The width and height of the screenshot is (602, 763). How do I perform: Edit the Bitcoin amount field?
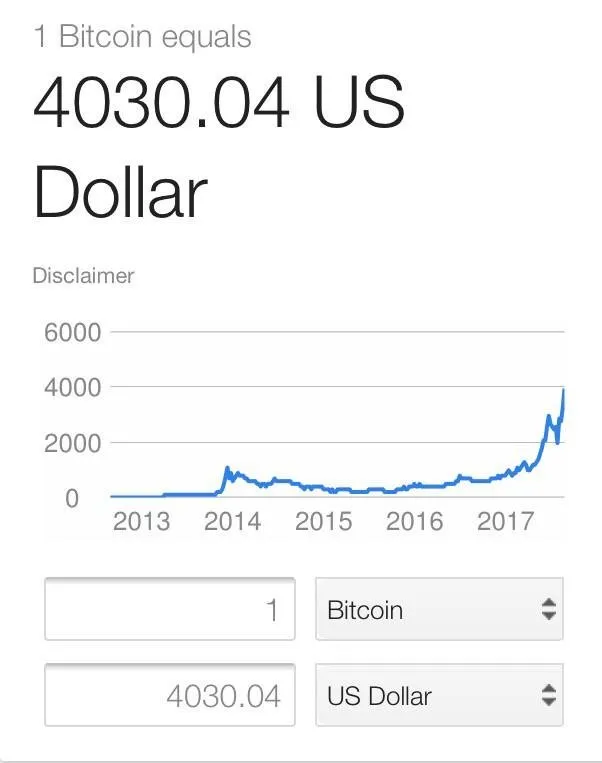point(170,609)
